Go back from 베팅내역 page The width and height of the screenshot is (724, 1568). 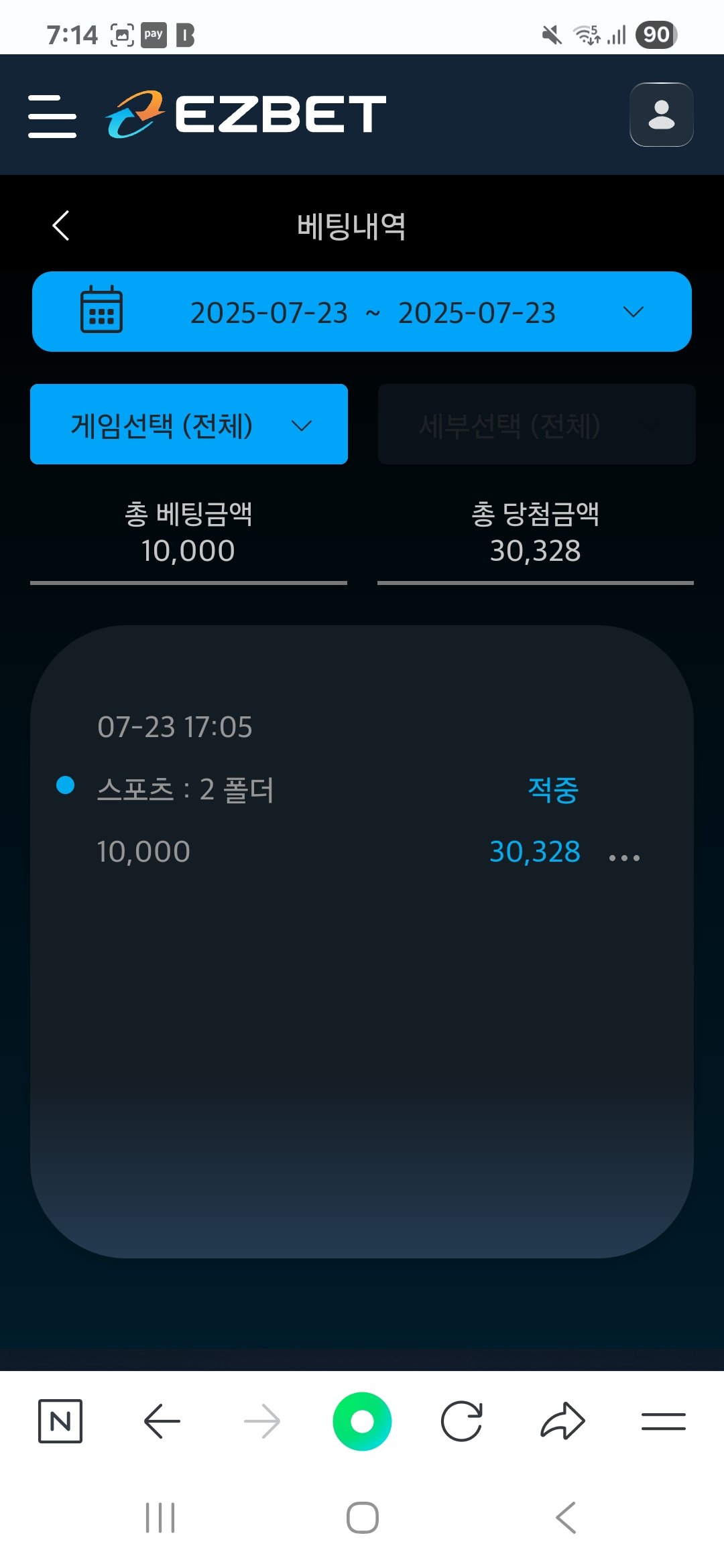click(x=61, y=225)
